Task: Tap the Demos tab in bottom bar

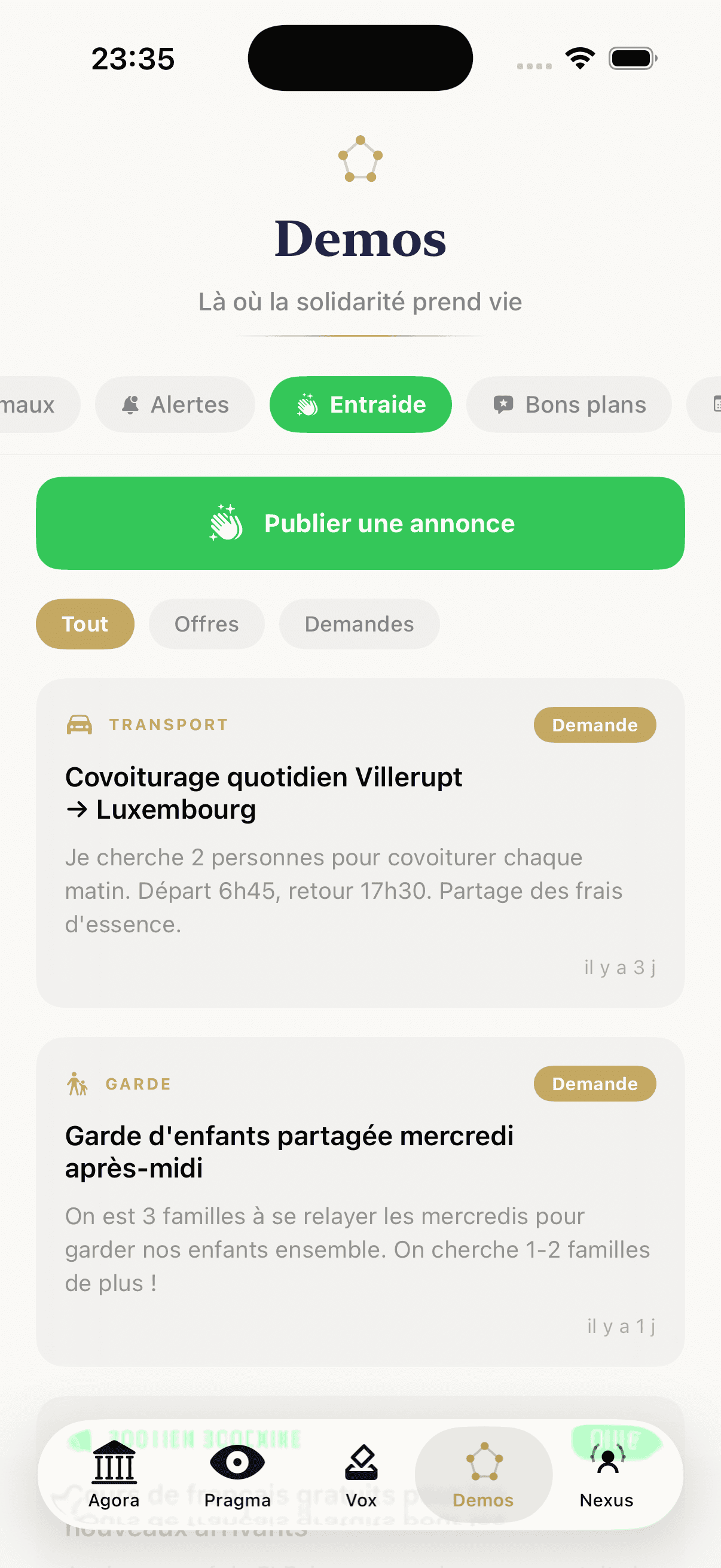Action: point(483,1474)
